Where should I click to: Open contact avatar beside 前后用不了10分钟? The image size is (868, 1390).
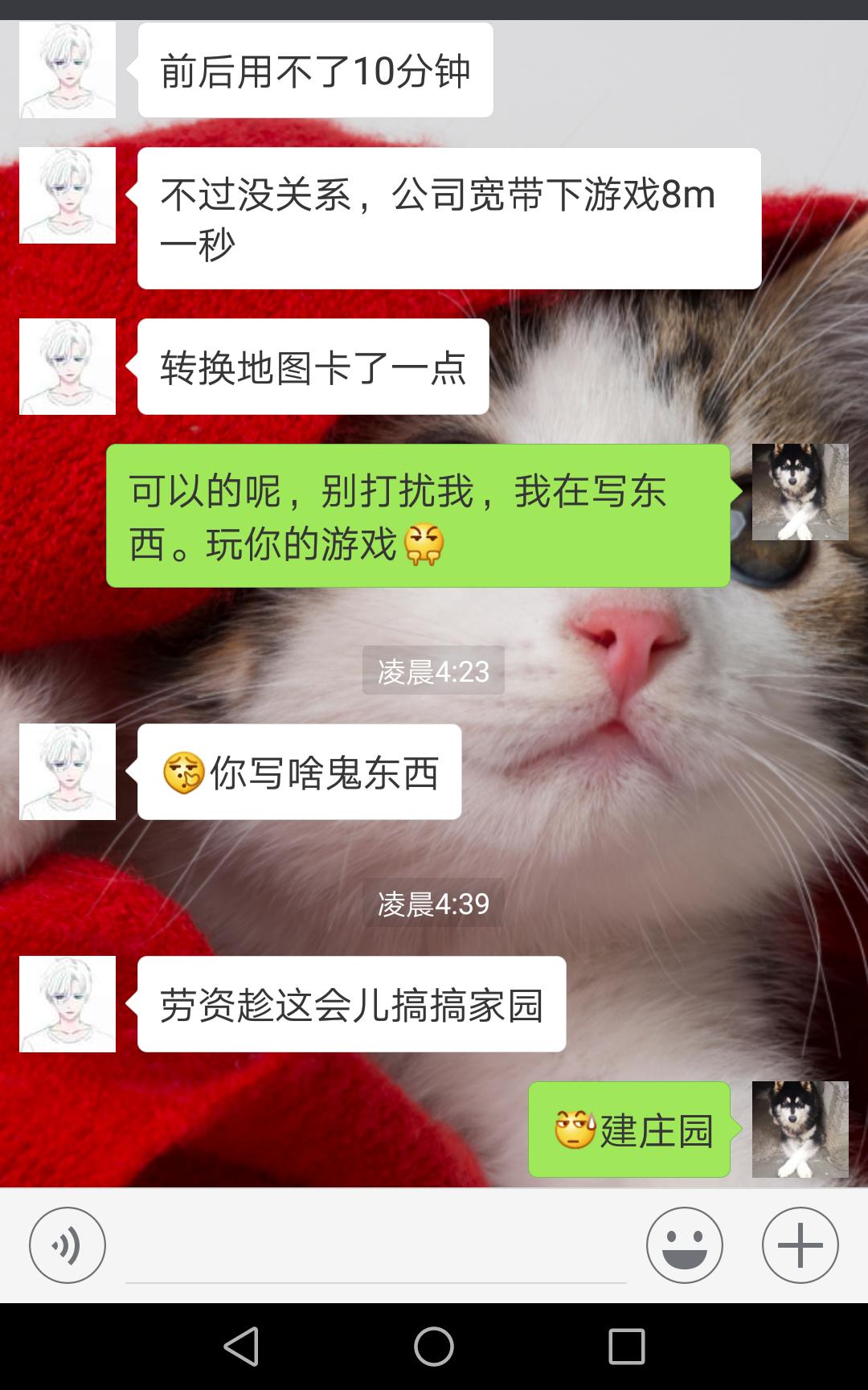pyautogui.click(x=68, y=70)
